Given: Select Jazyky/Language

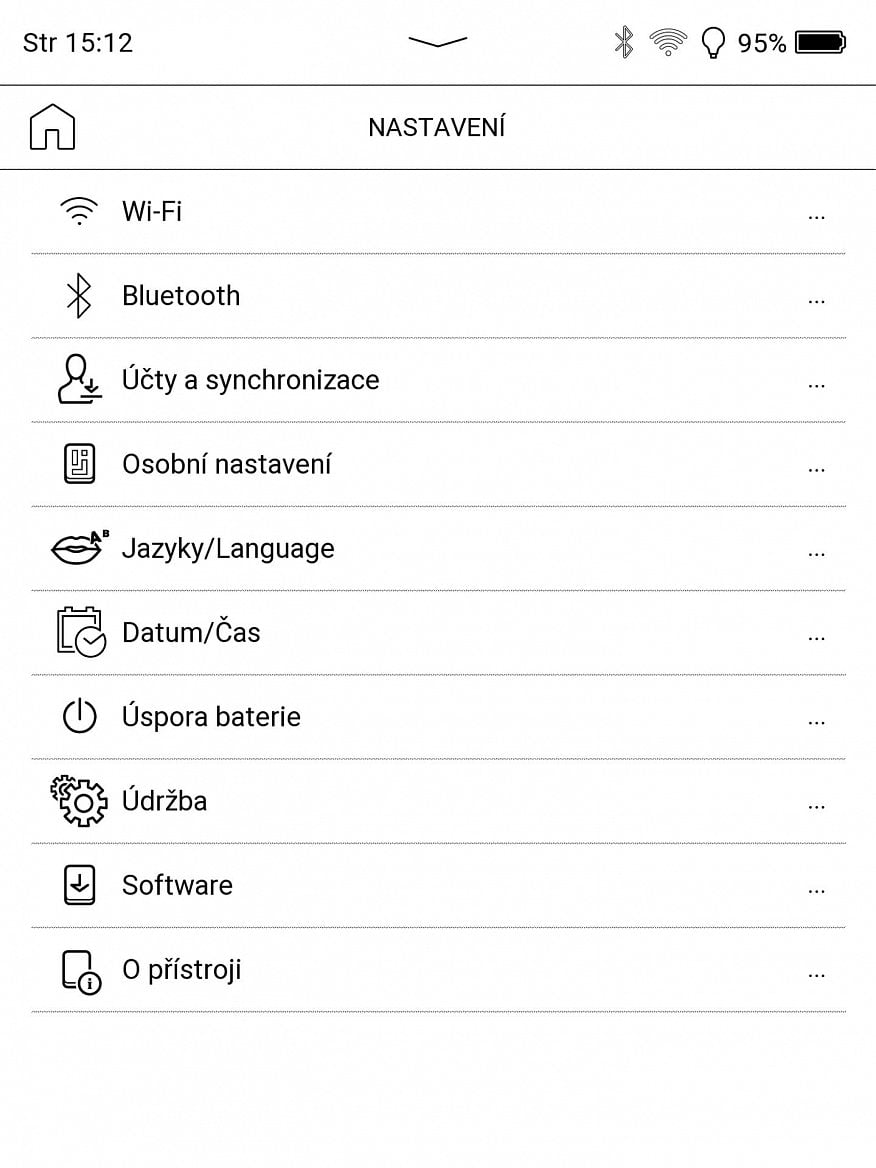Looking at the screenshot, I should 228,548.
